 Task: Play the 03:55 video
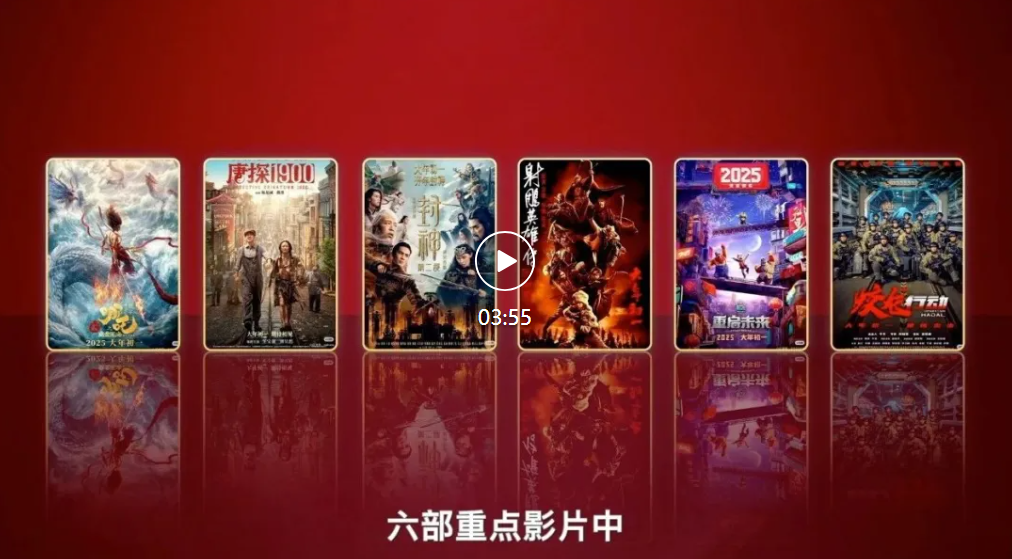(x=504, y=262)
